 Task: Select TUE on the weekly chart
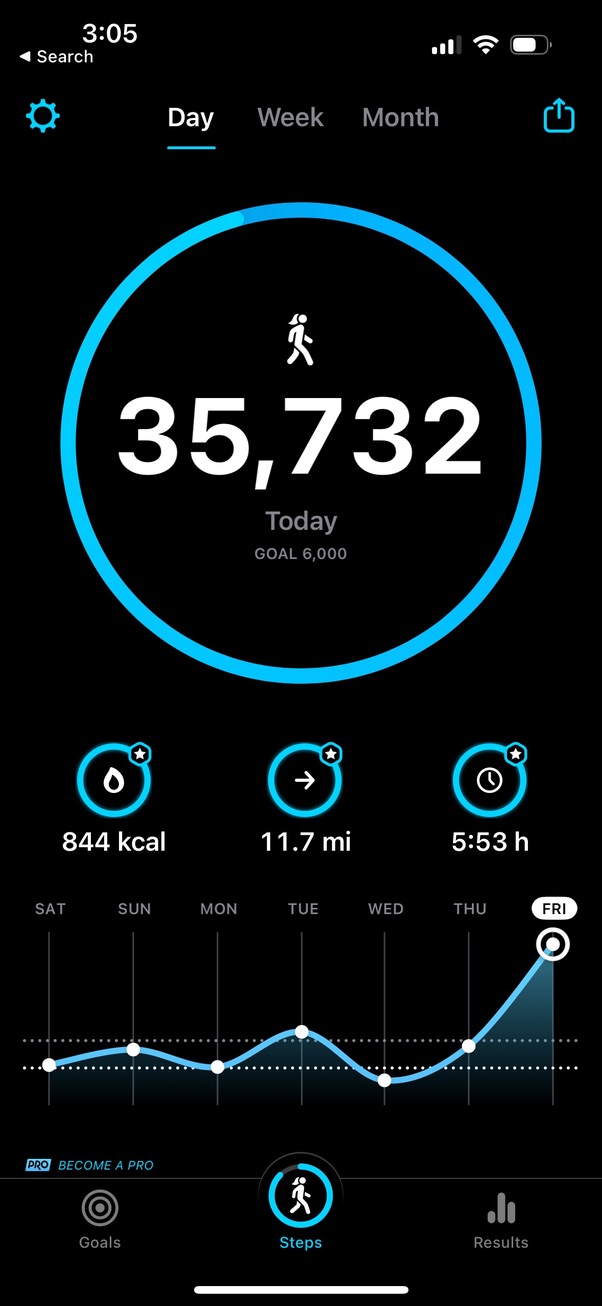[302, 909]
